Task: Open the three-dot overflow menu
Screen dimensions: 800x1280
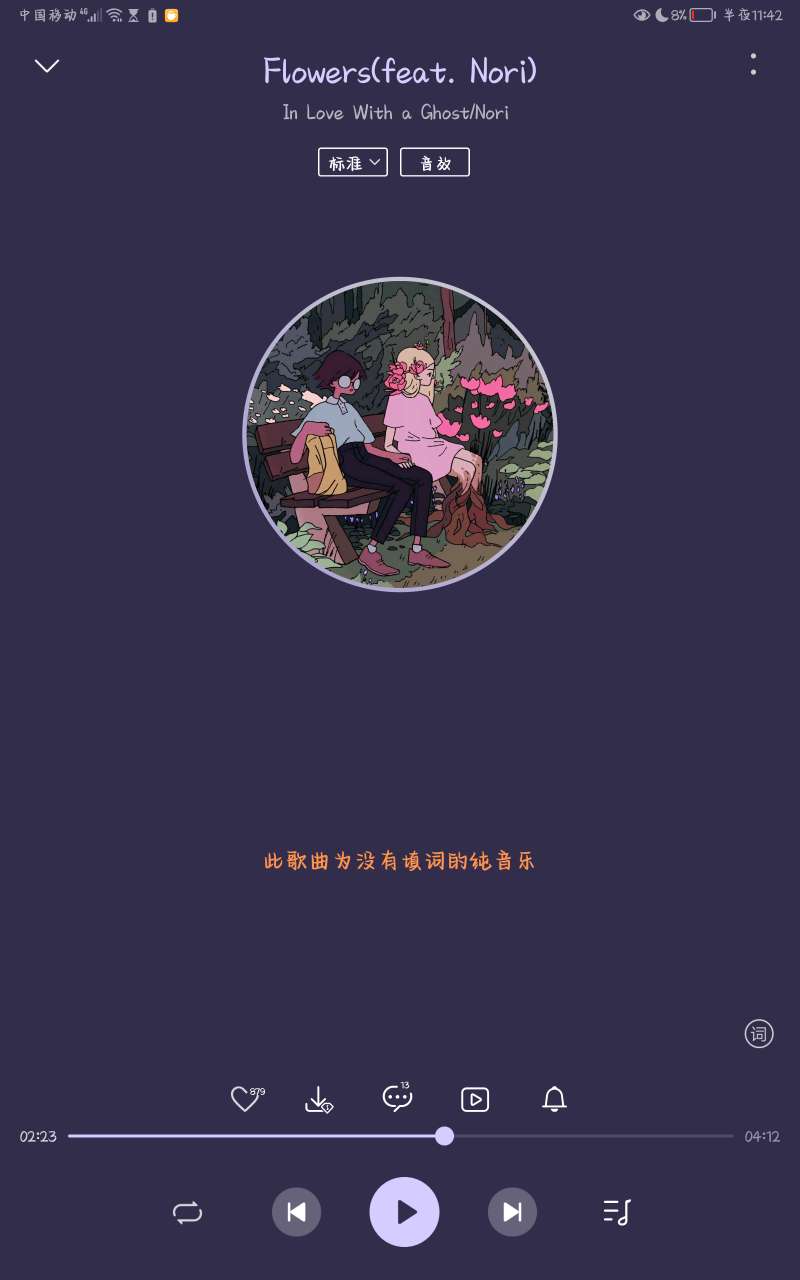Action: click(x=753, y=65)
